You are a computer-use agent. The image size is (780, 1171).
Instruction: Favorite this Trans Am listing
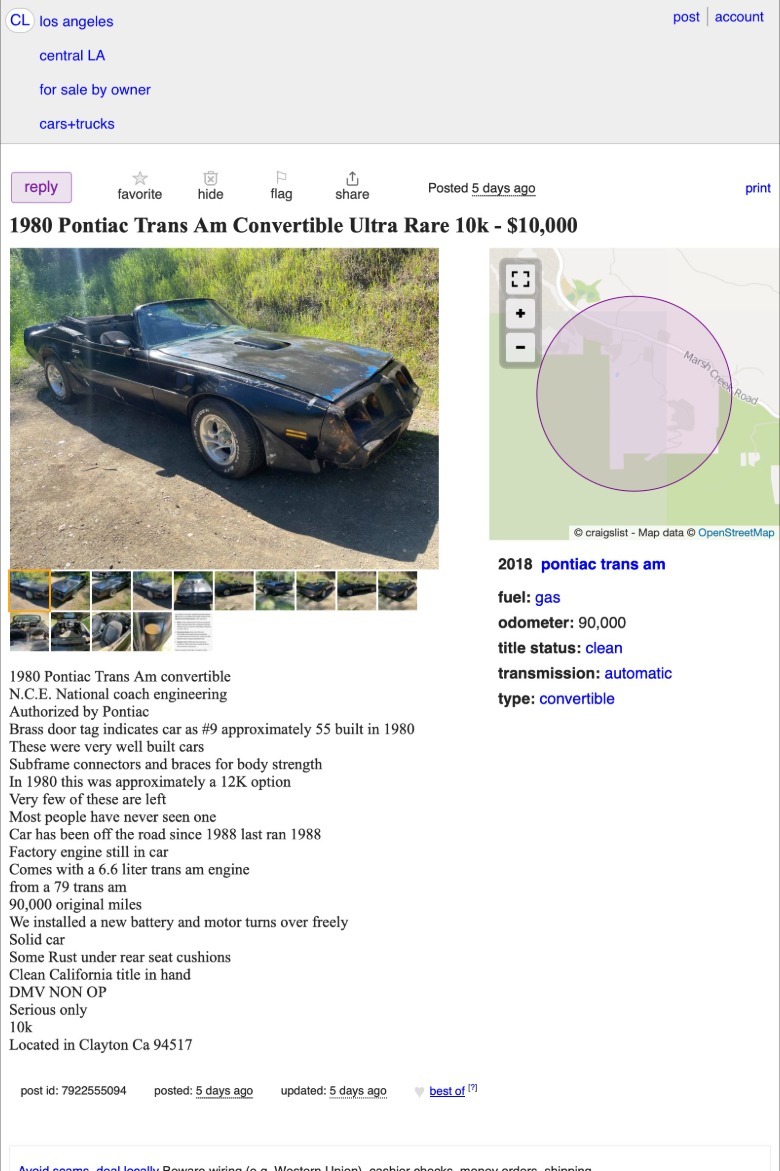(x=140, y=185)
